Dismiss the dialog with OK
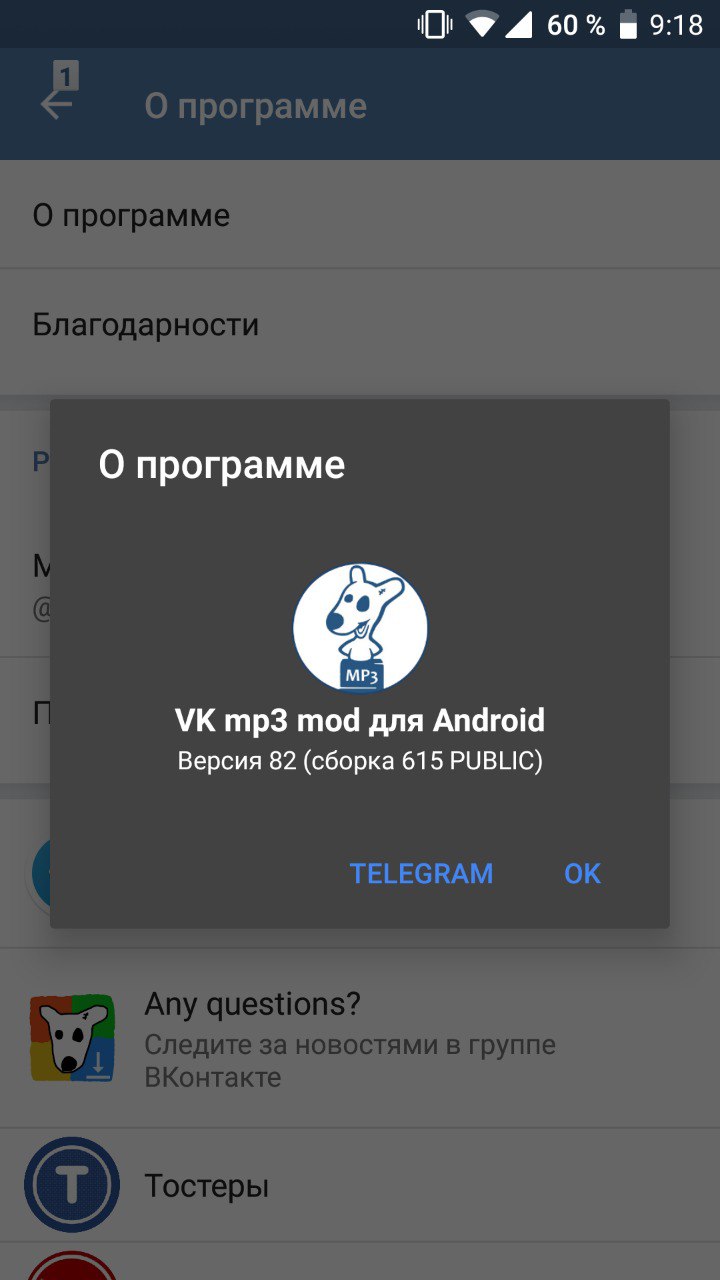The height and width of the screenshot is (1280, 720). coord(582,873)
